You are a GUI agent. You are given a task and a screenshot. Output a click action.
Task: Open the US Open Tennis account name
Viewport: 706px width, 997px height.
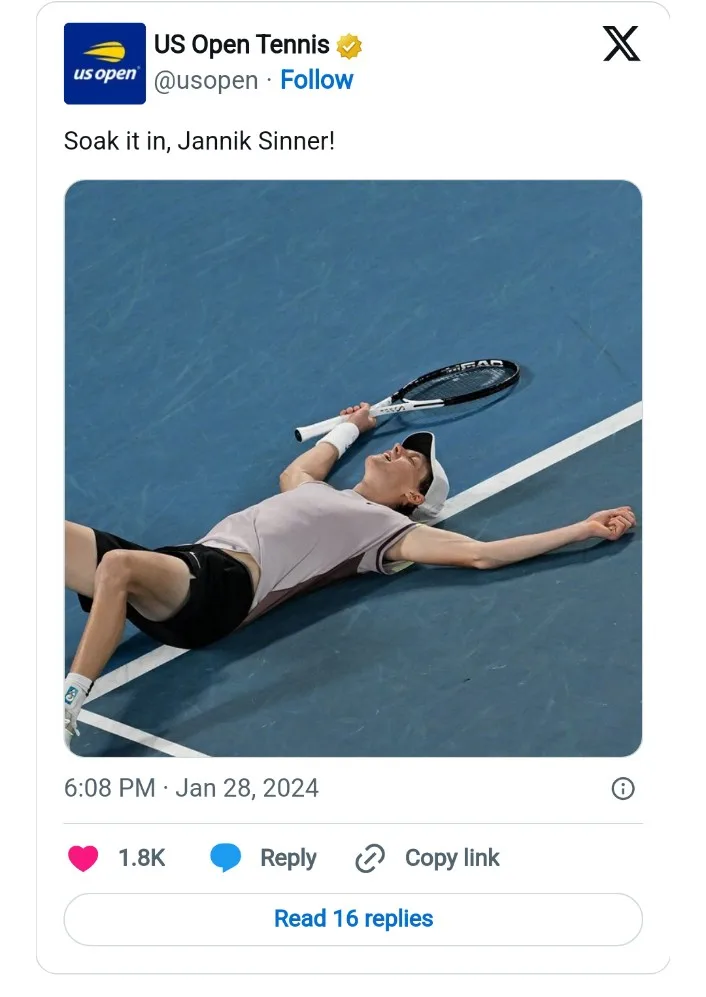(x=241, y=44)
